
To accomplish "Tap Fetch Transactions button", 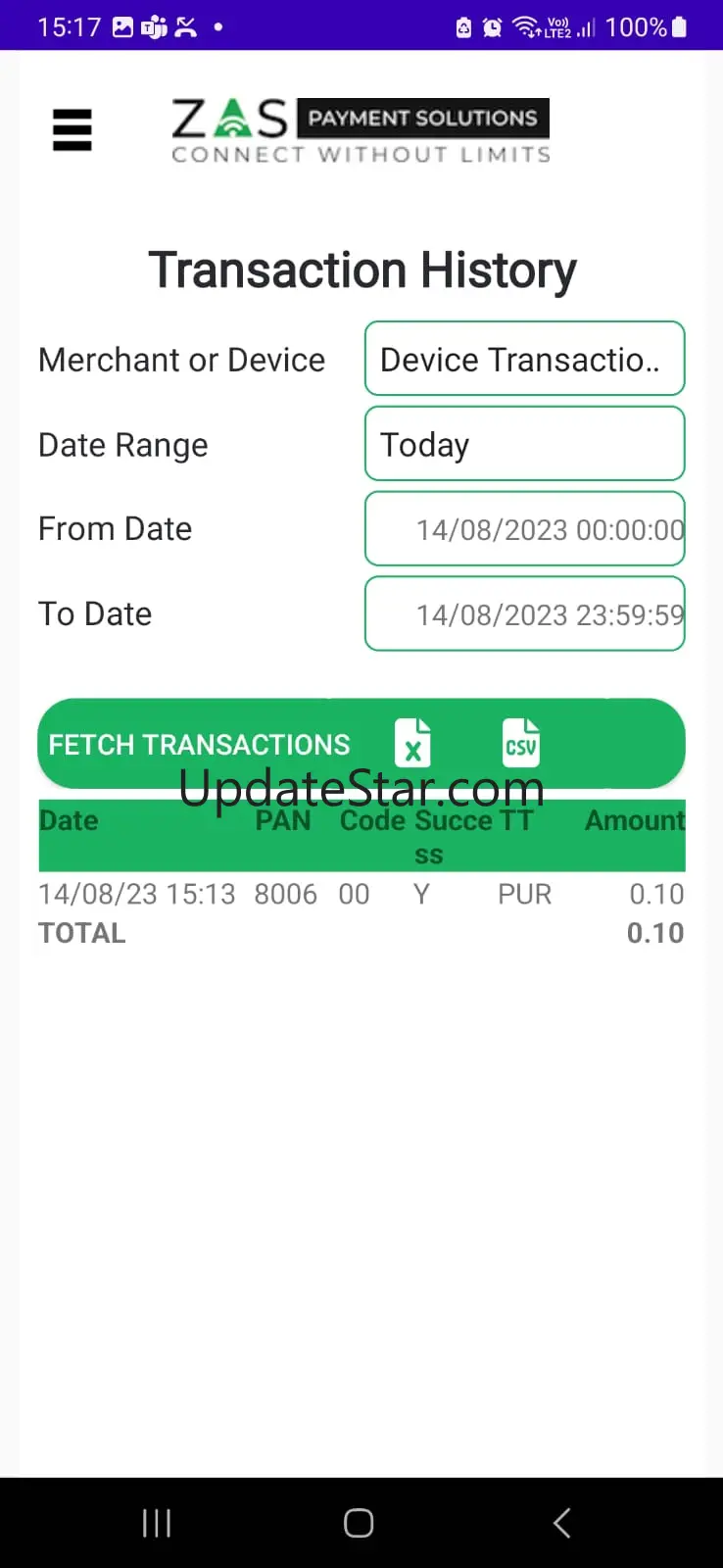I will (x=199, y=745).
